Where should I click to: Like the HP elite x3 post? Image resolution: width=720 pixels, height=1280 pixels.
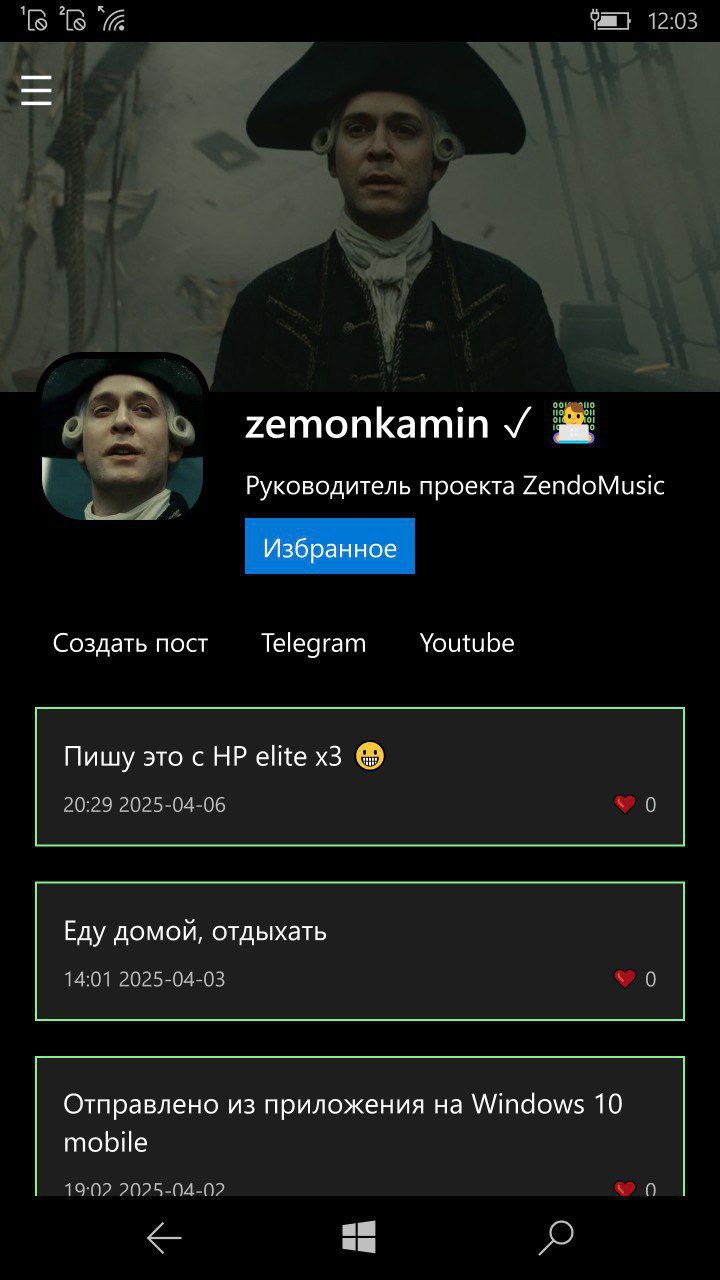[x=625, y=804]
